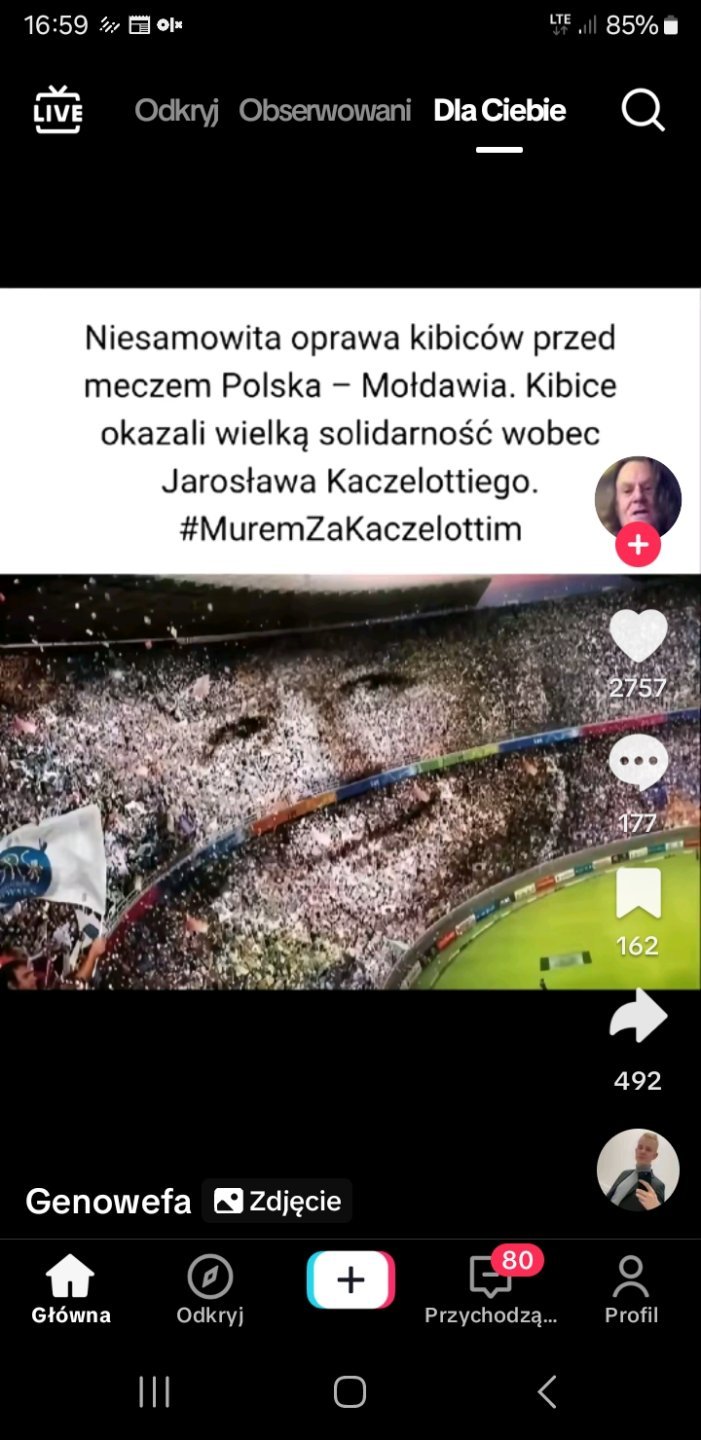Viewport: 701px width, 1440px height.
Task: Switch to the Profil tab
Action: (631, 1290)
